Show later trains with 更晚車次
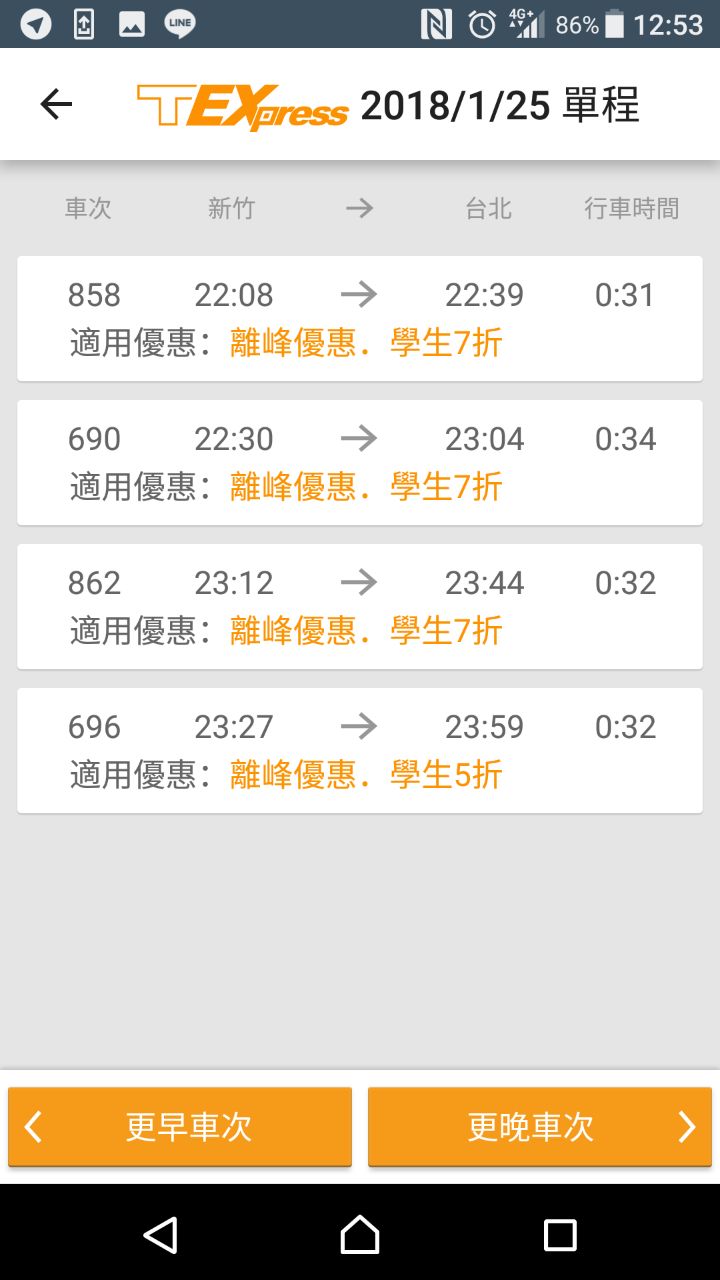 (540, 1127)
